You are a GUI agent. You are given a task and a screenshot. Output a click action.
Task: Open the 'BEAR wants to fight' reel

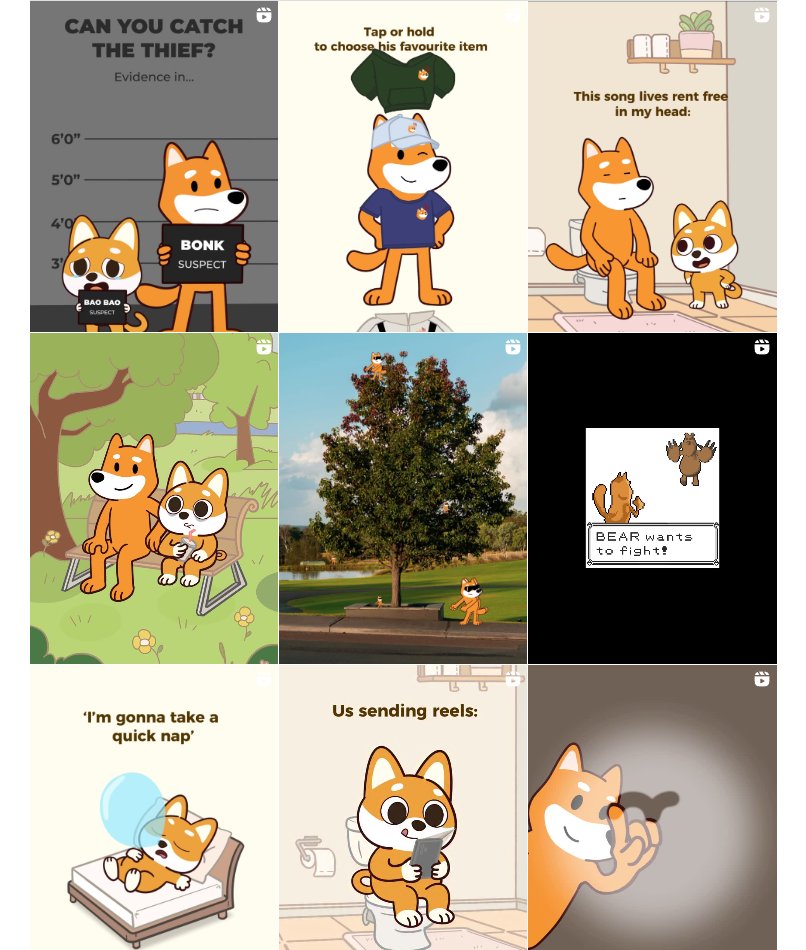tap(652, 498)
